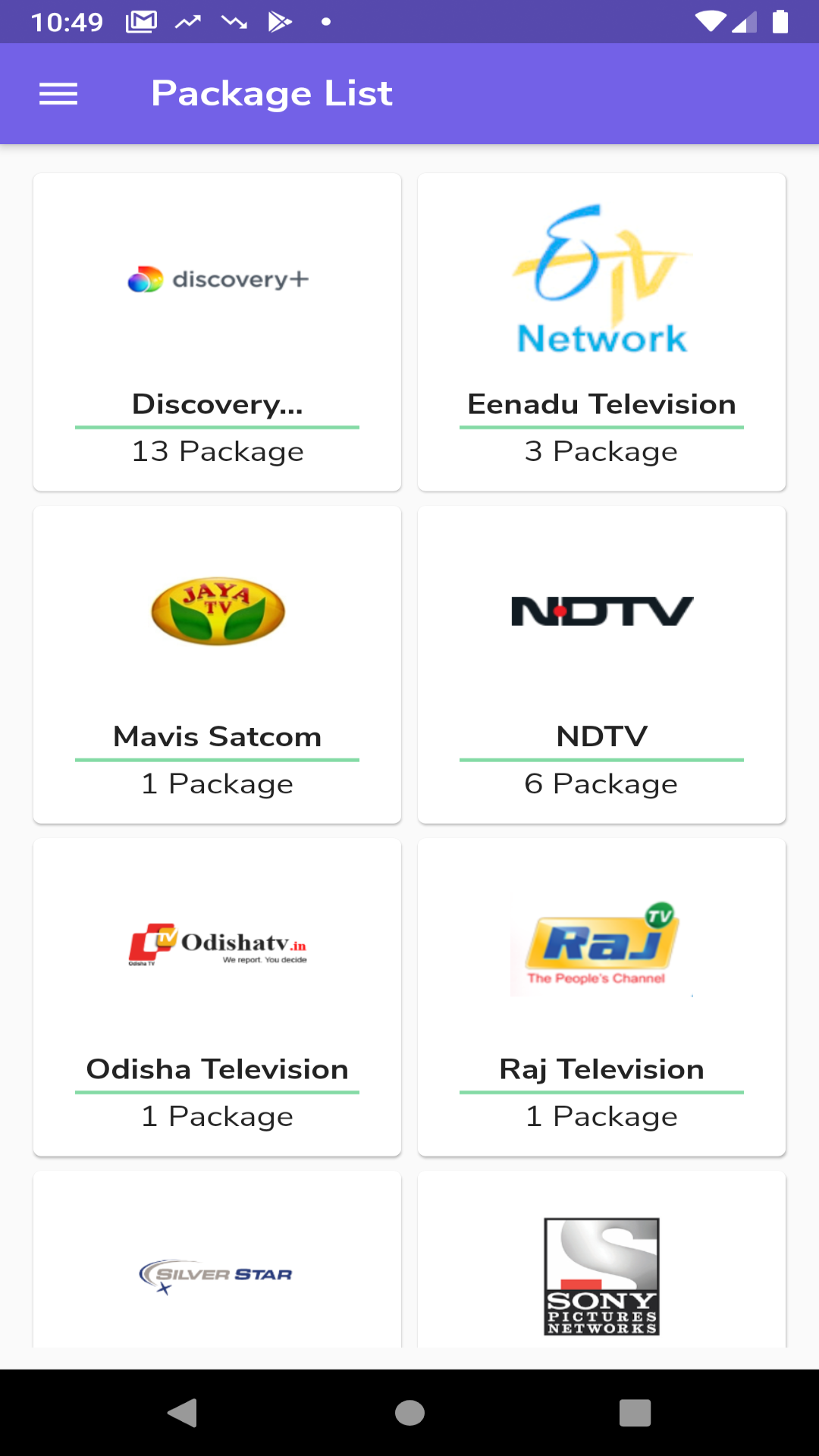Select the Raj Television package card
The image size is (819, 1456).
coord(601,997)
